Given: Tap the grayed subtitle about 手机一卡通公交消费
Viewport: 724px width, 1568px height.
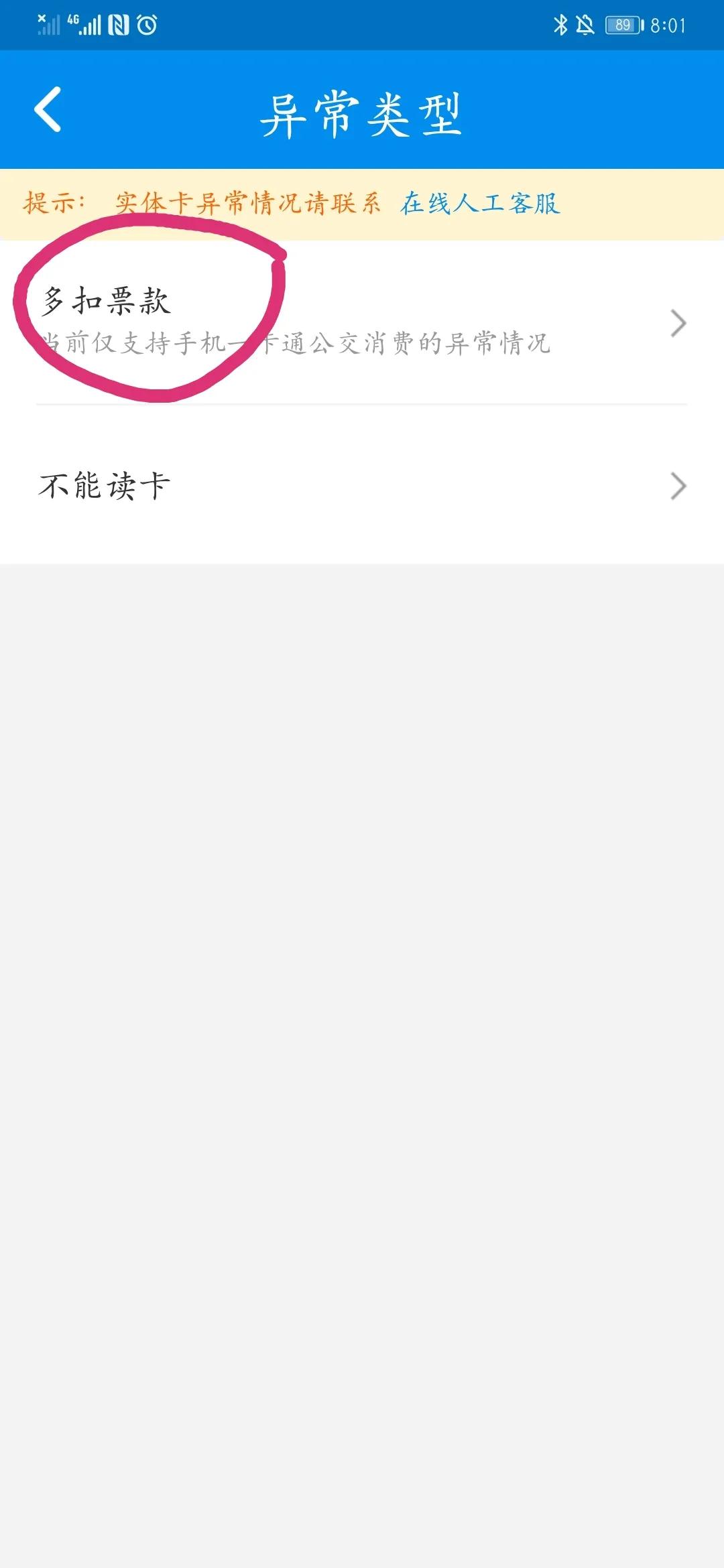Looking at the screenshot, I should click(x=295, y=343).
